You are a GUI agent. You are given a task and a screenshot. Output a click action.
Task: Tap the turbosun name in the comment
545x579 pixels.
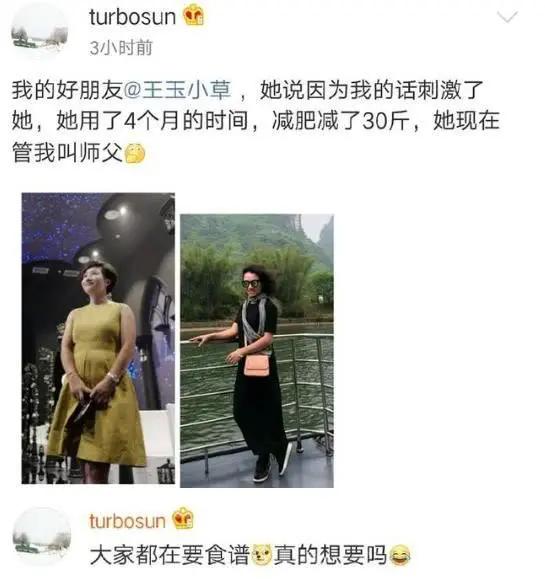127,521
